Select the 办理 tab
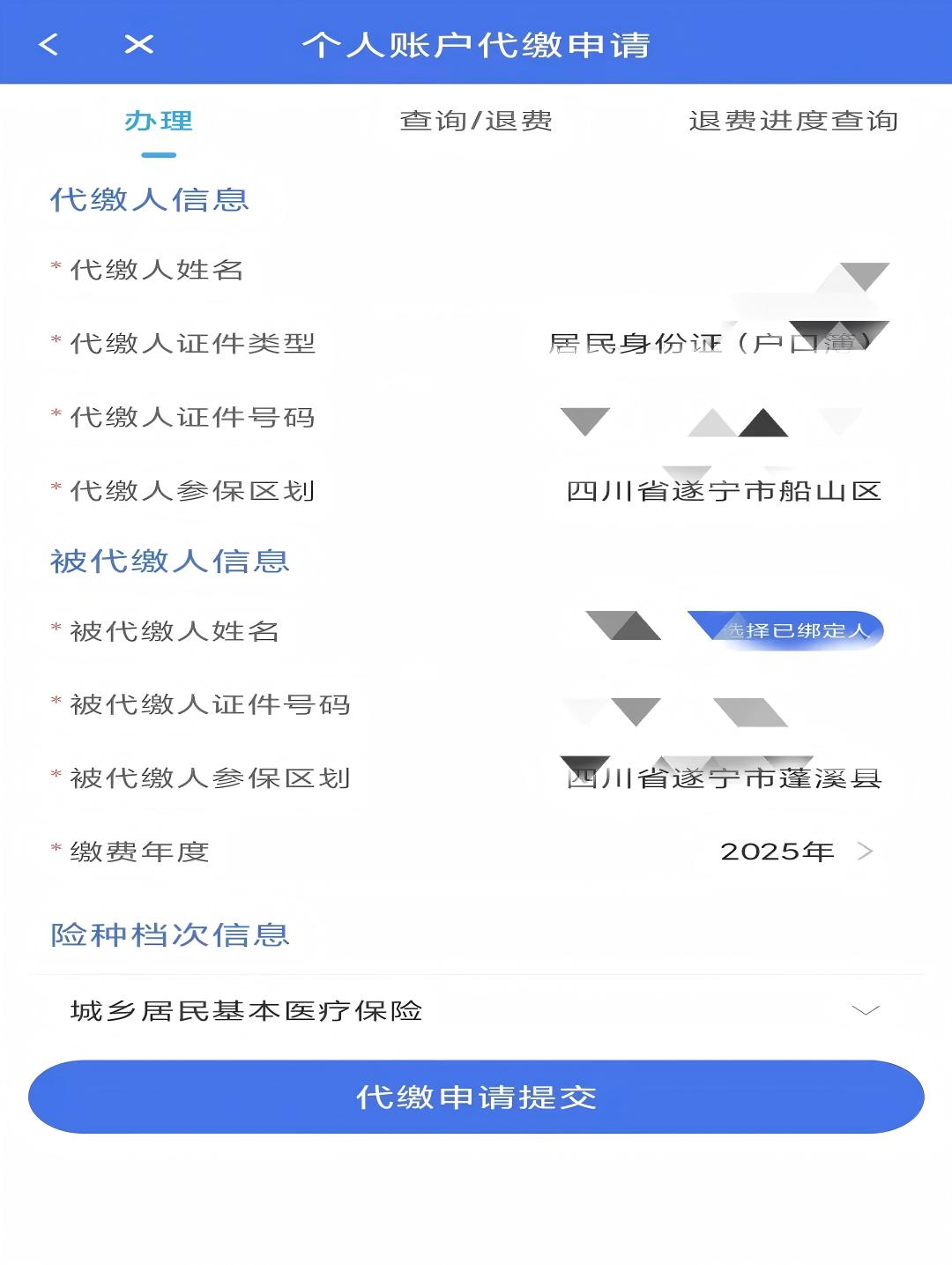 coord(159,121)
